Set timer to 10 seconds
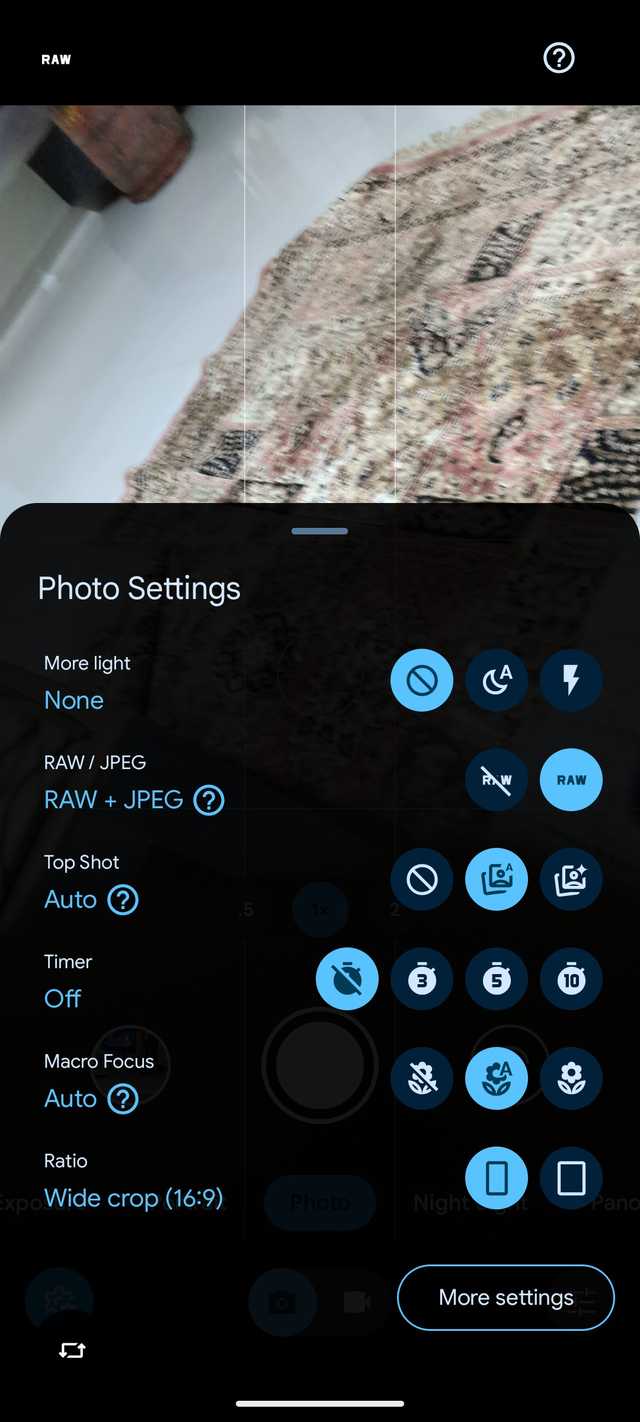 click(x=571, y=979)
